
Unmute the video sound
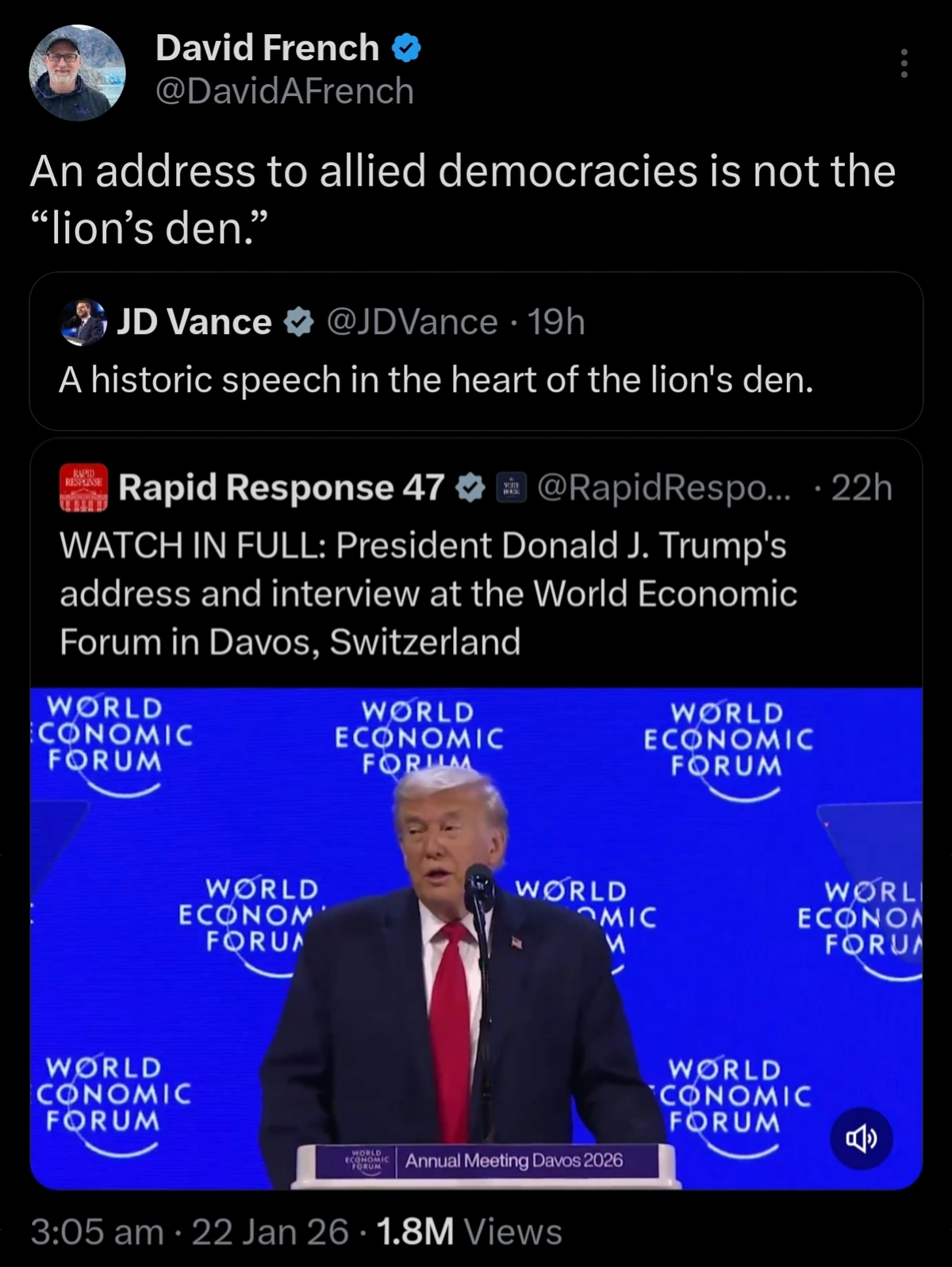pyautogui.click(x=861, y=1139)
